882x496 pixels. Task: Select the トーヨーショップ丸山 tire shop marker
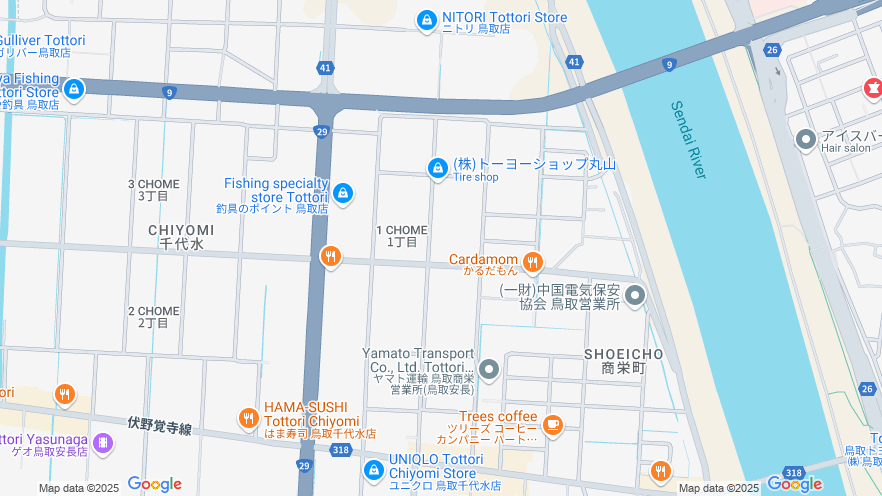[x=437, y=169]
